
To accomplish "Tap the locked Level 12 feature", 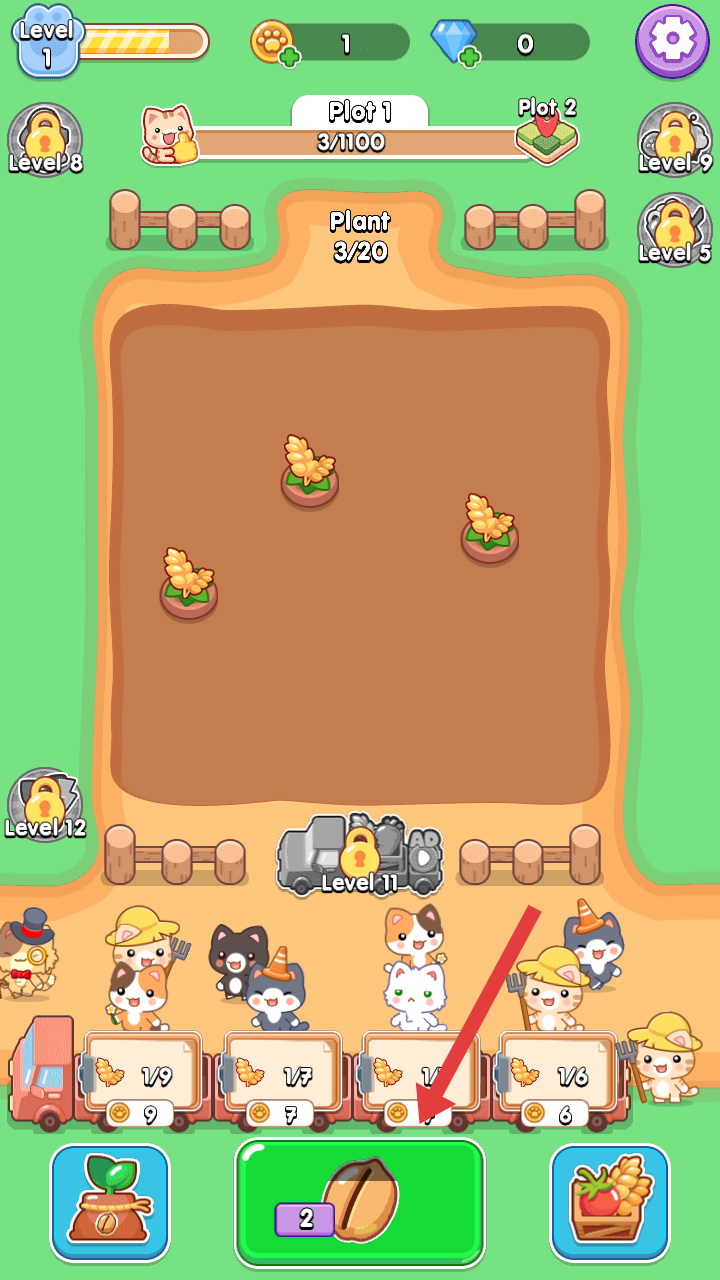I will coord(43,805).
